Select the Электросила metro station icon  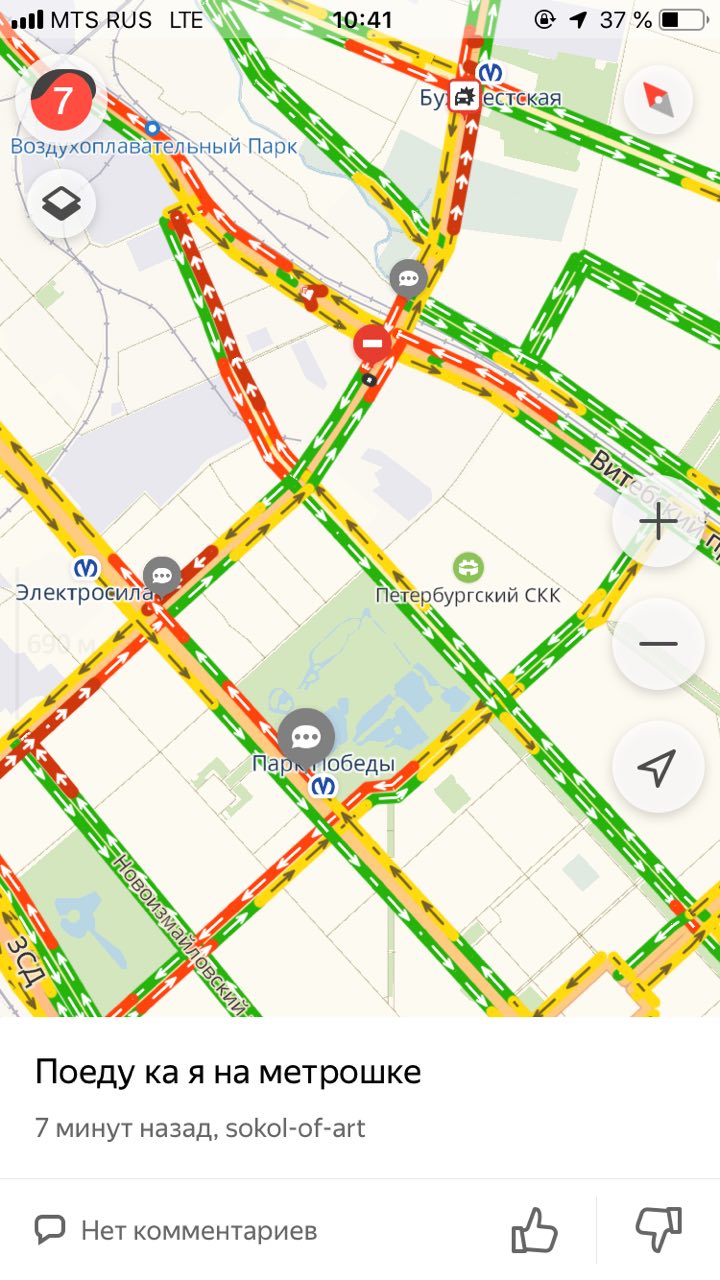click(88, 568)
